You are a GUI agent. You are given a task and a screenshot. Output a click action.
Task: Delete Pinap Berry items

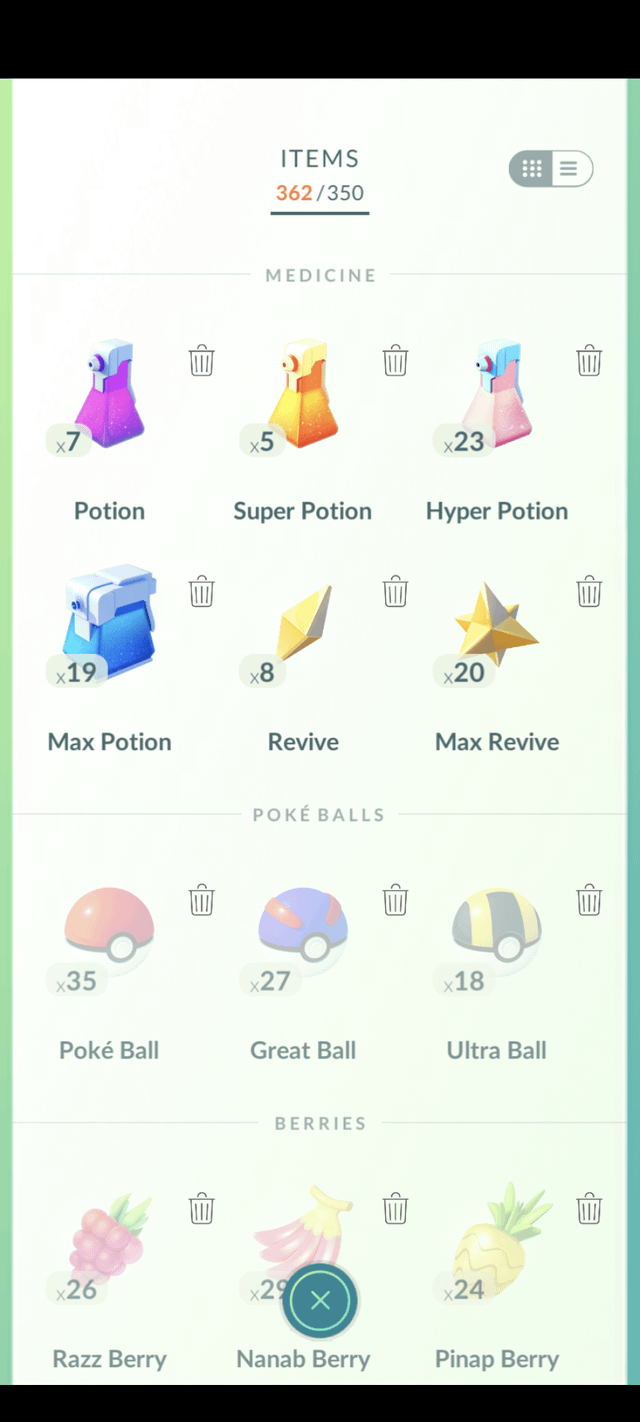pos(589,1209)
